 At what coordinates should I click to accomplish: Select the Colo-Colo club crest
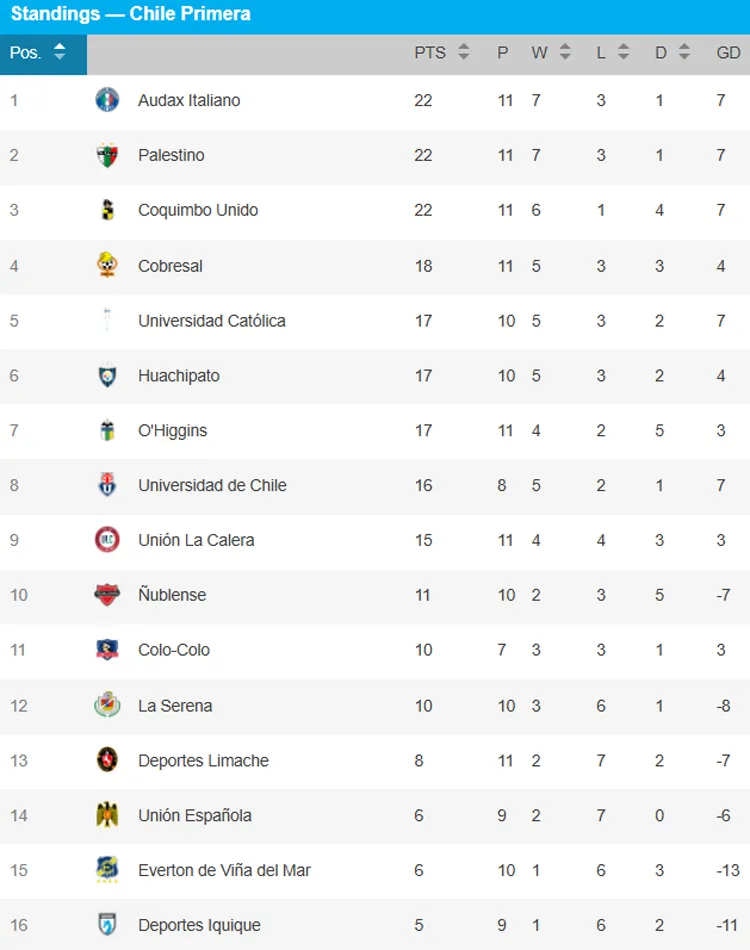[106, 650]
